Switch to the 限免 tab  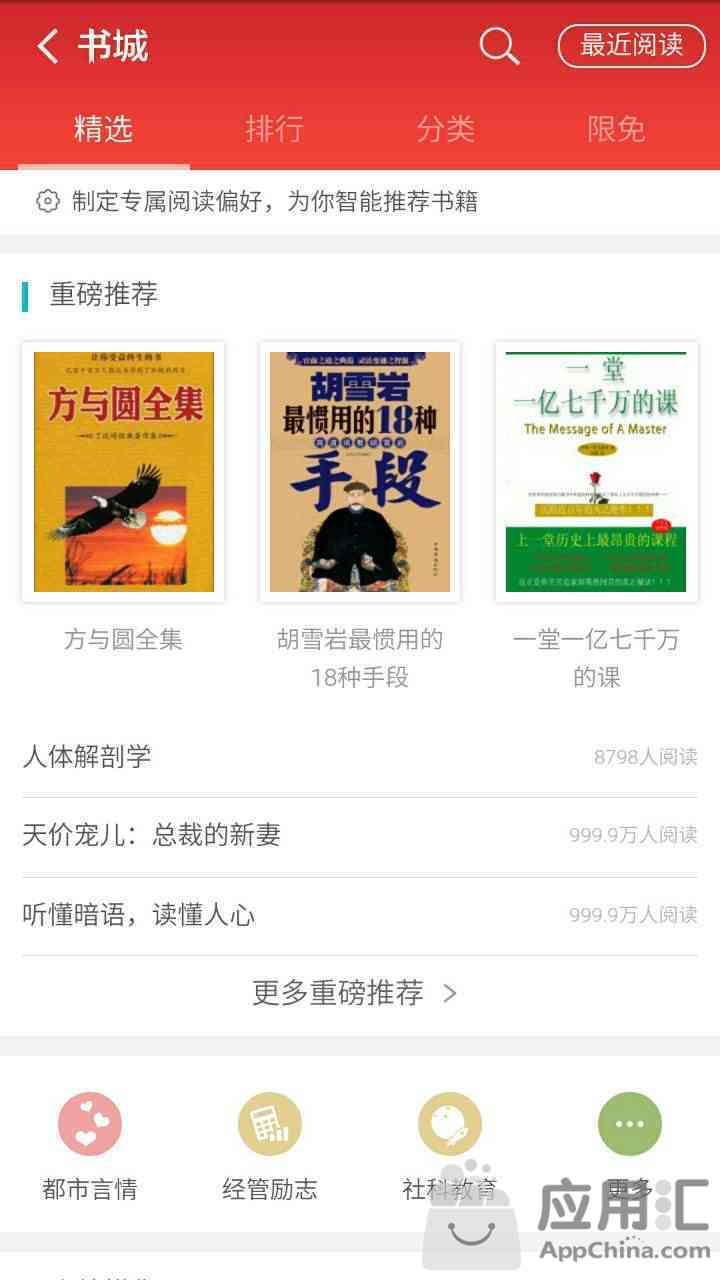coord(617,129)
